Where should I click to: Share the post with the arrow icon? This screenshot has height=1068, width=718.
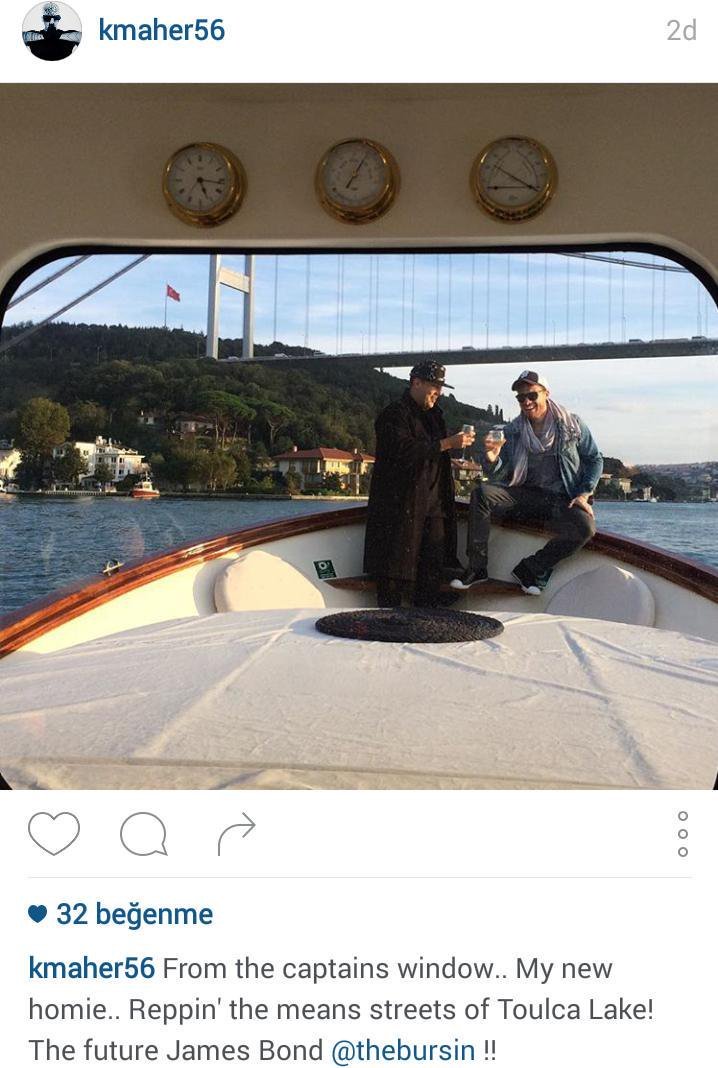tap(236, 833)
